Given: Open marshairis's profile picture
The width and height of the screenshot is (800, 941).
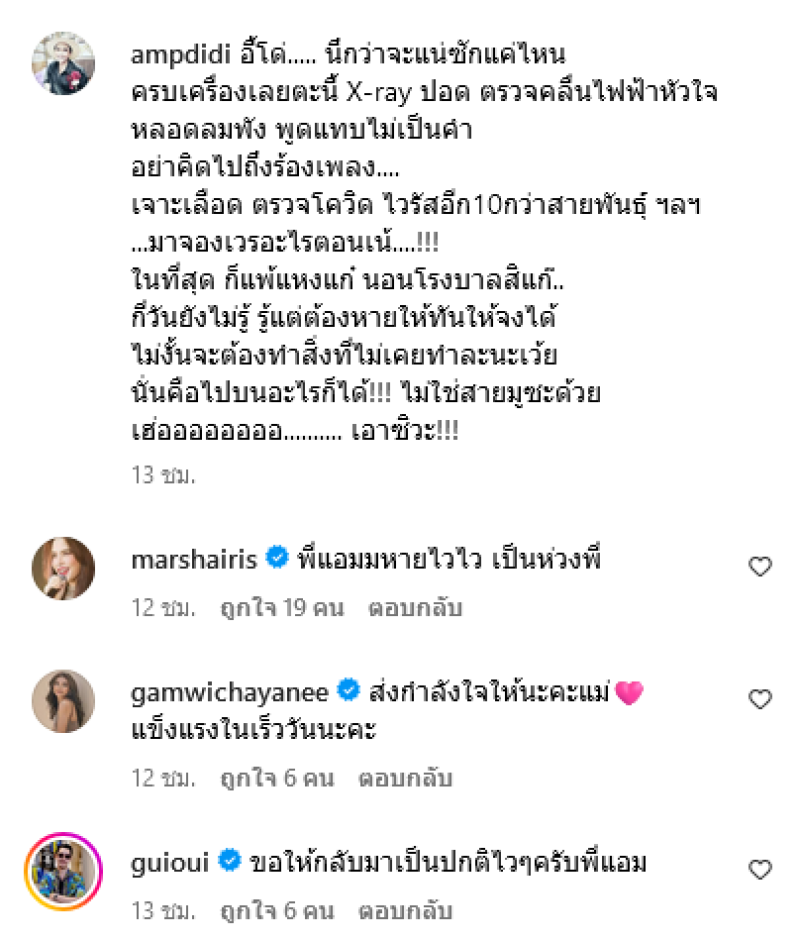Looking at the screenshot, I should [x=63, y=569].
